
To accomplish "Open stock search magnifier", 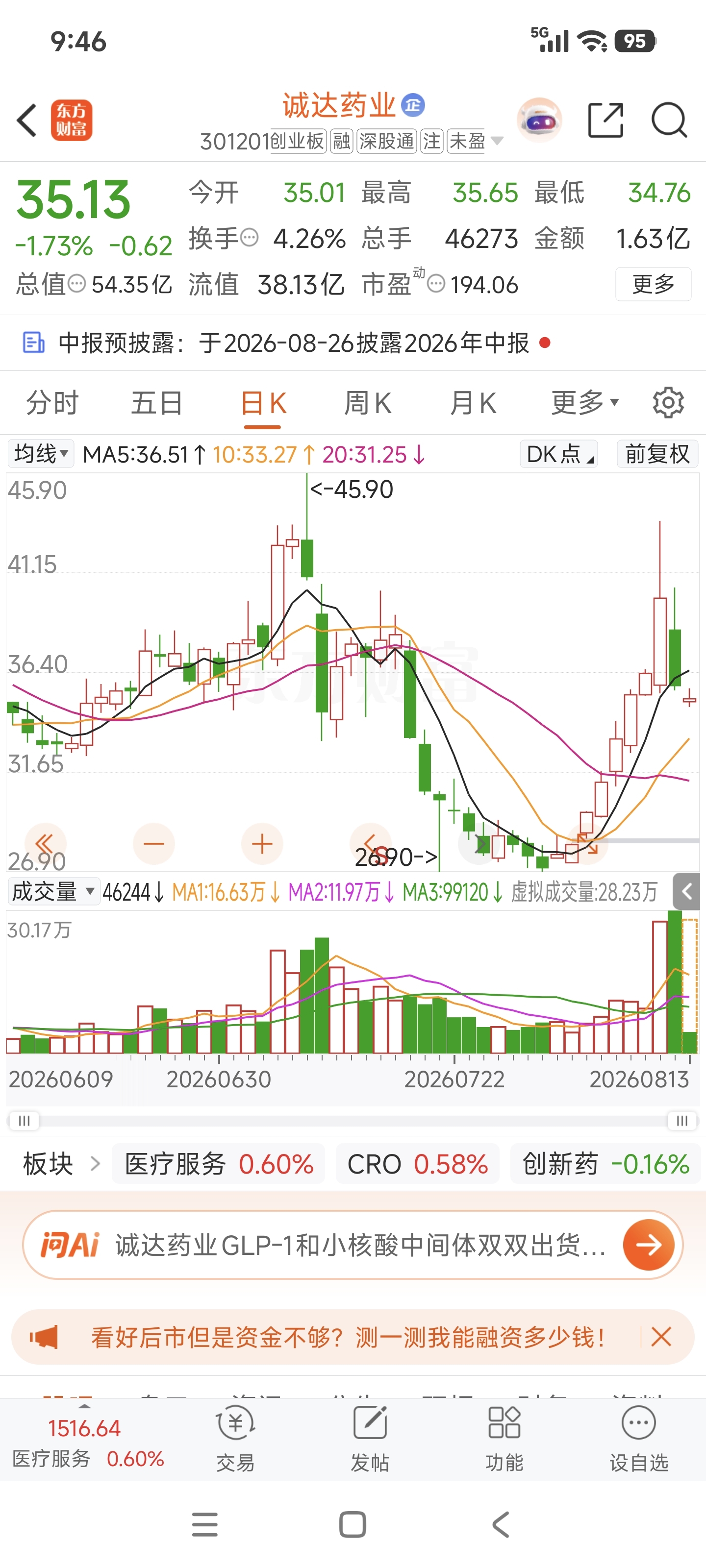I will click(x=669, y=120).
